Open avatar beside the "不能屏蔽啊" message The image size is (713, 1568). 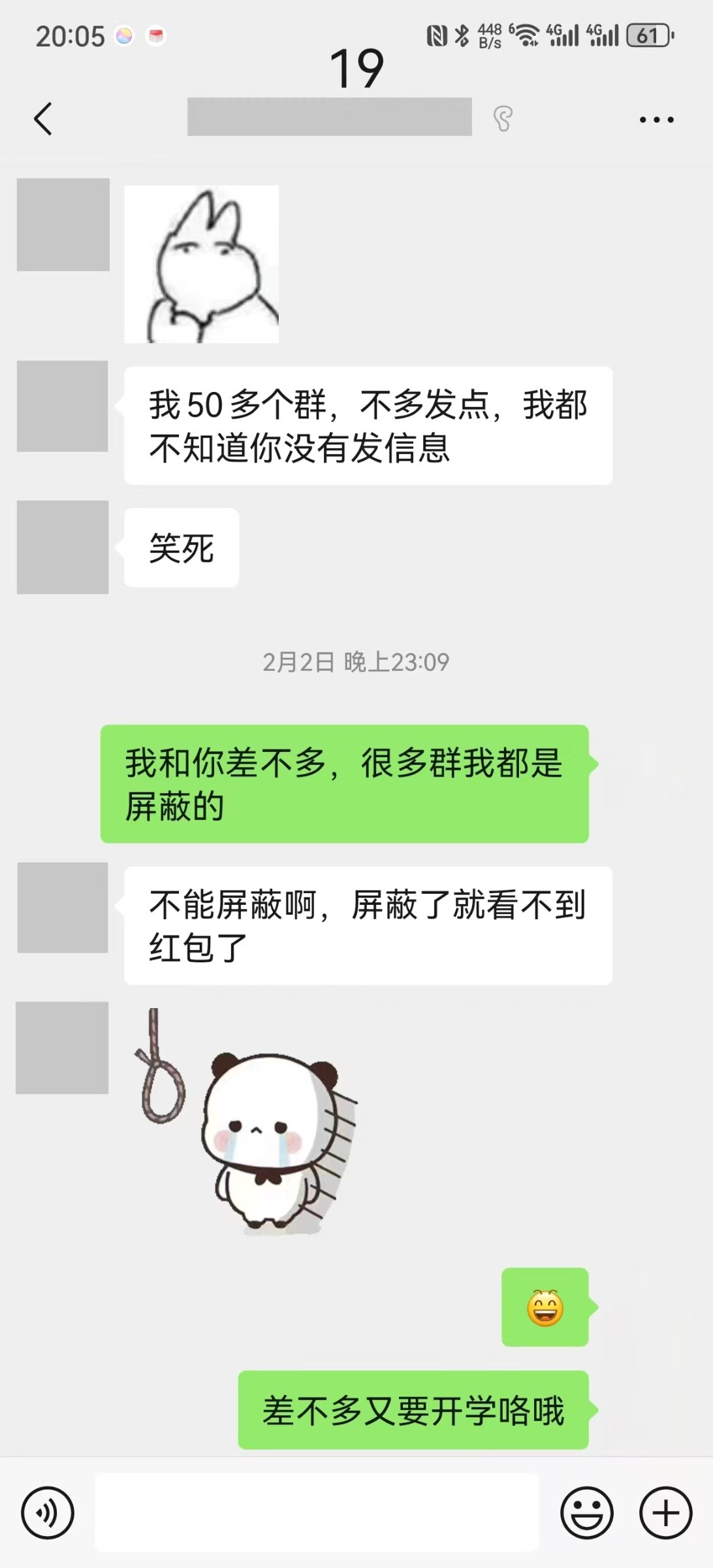click(x=63, y=907)
